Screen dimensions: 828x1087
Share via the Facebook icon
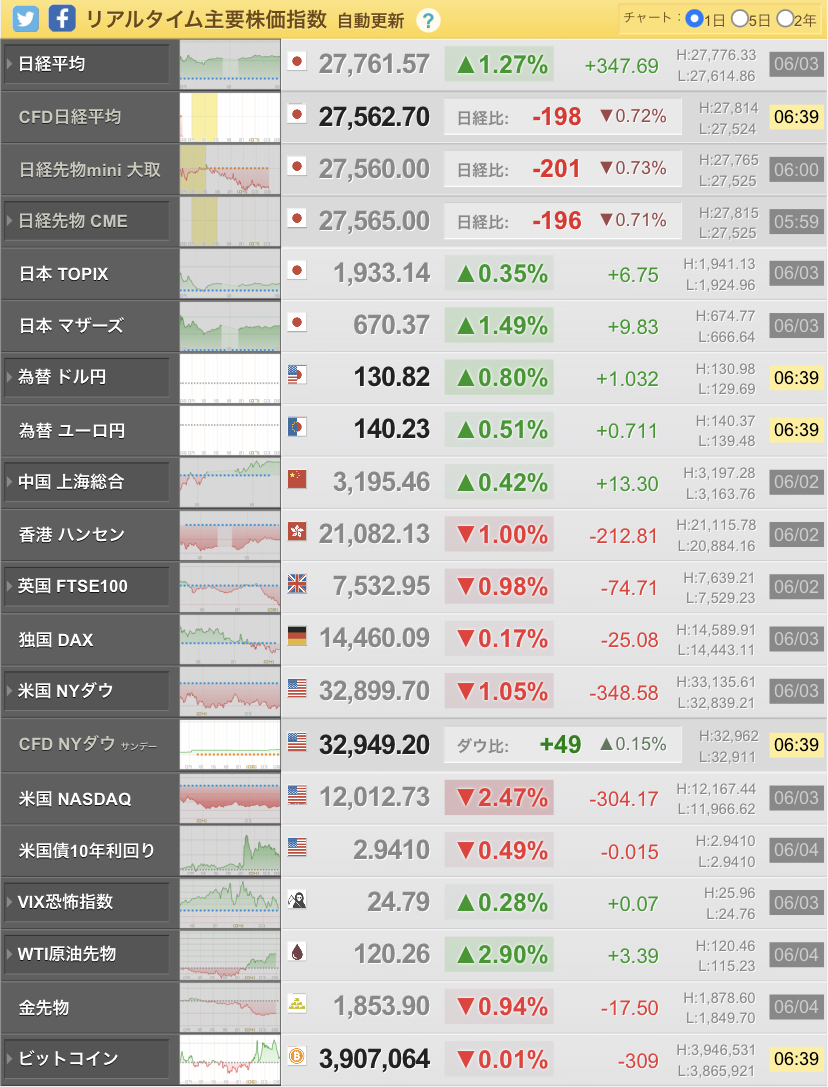click(x=62, y=18)
